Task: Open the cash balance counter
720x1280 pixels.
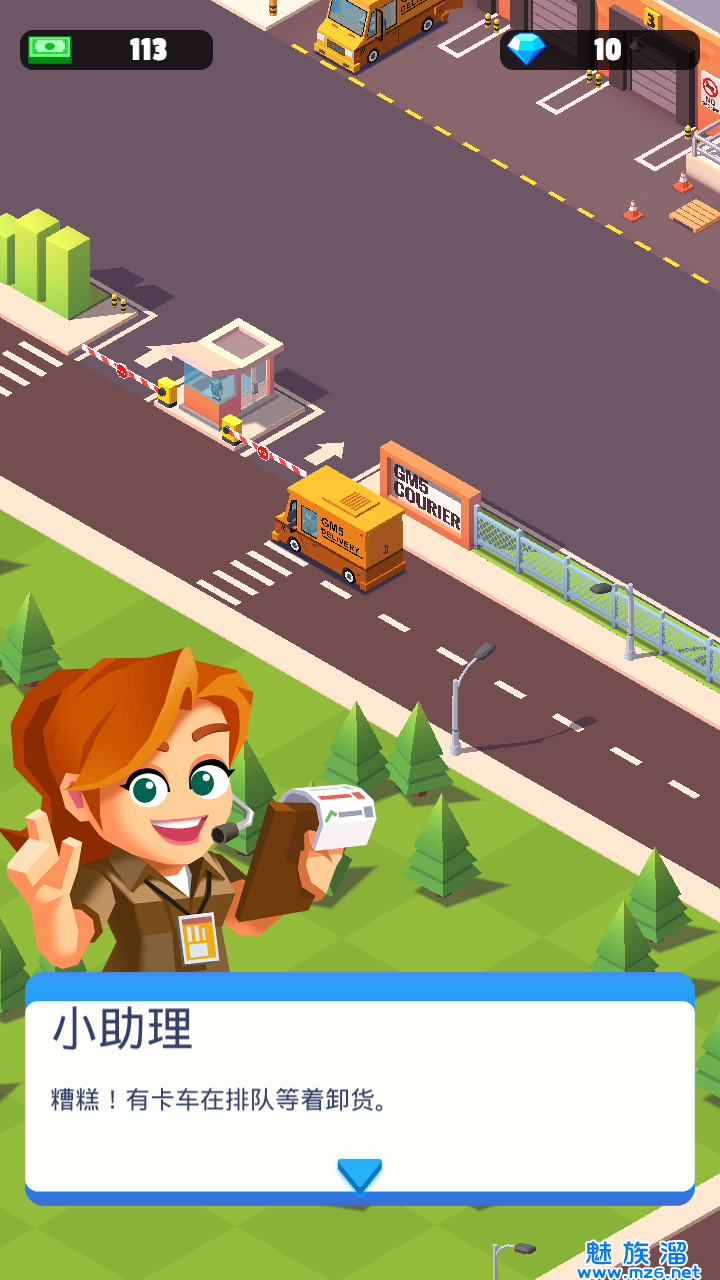Action: [116, 50]
